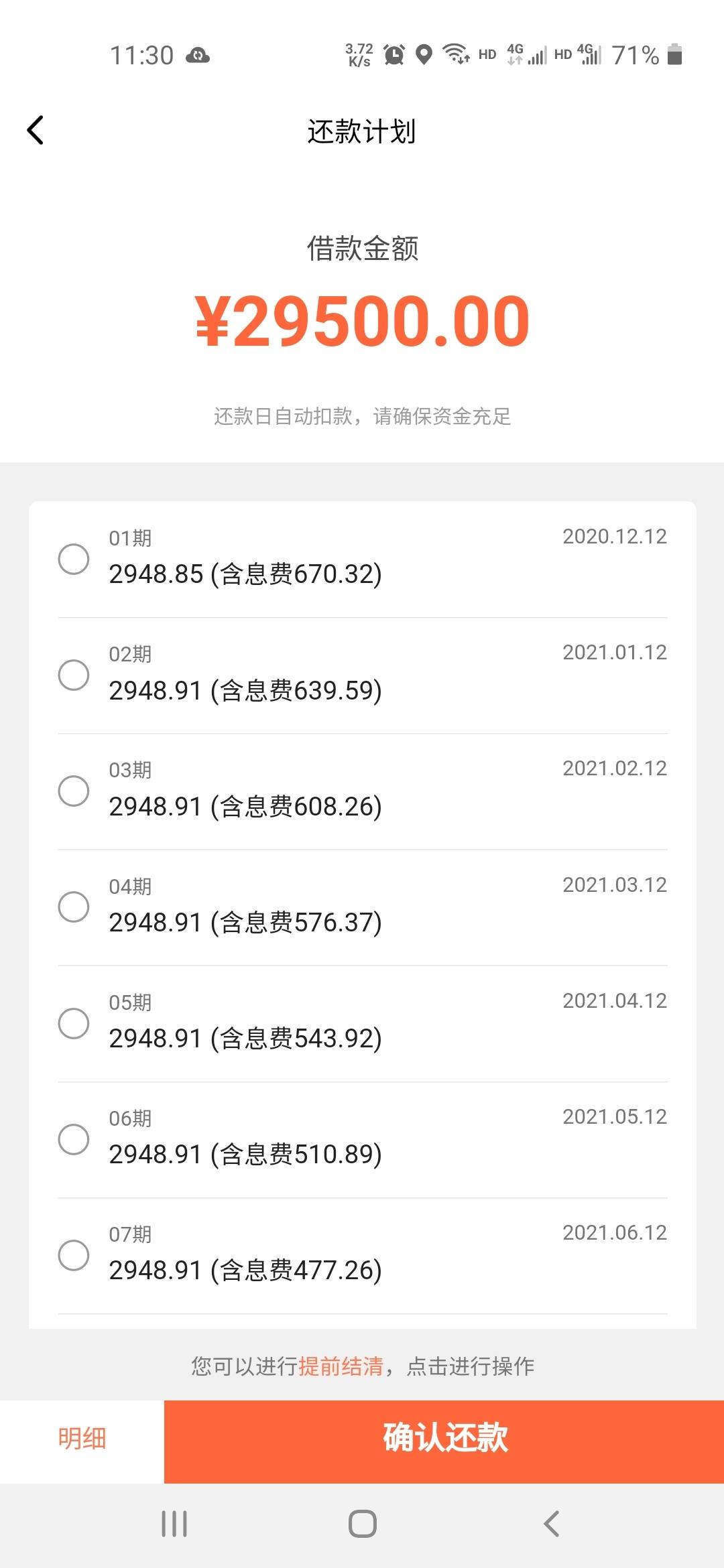Select the 01期 installment due 2020.12.12
The width and height of the screenshot is (724, 1568).
[x=74, y=559]
